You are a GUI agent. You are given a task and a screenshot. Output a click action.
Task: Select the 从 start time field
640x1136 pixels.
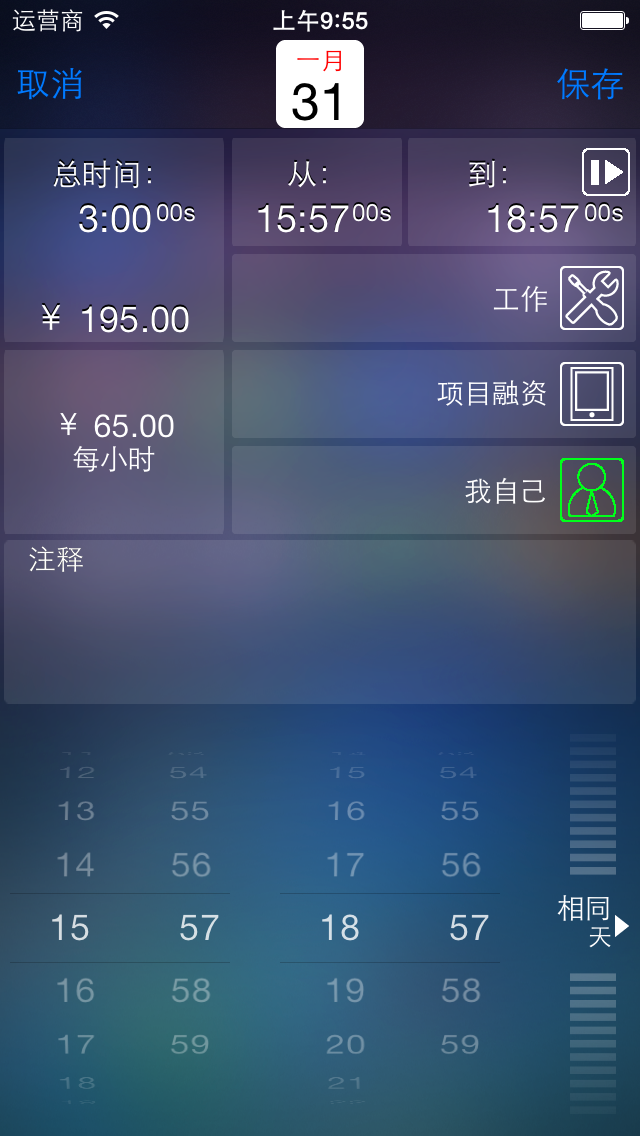tap(317, 193)
